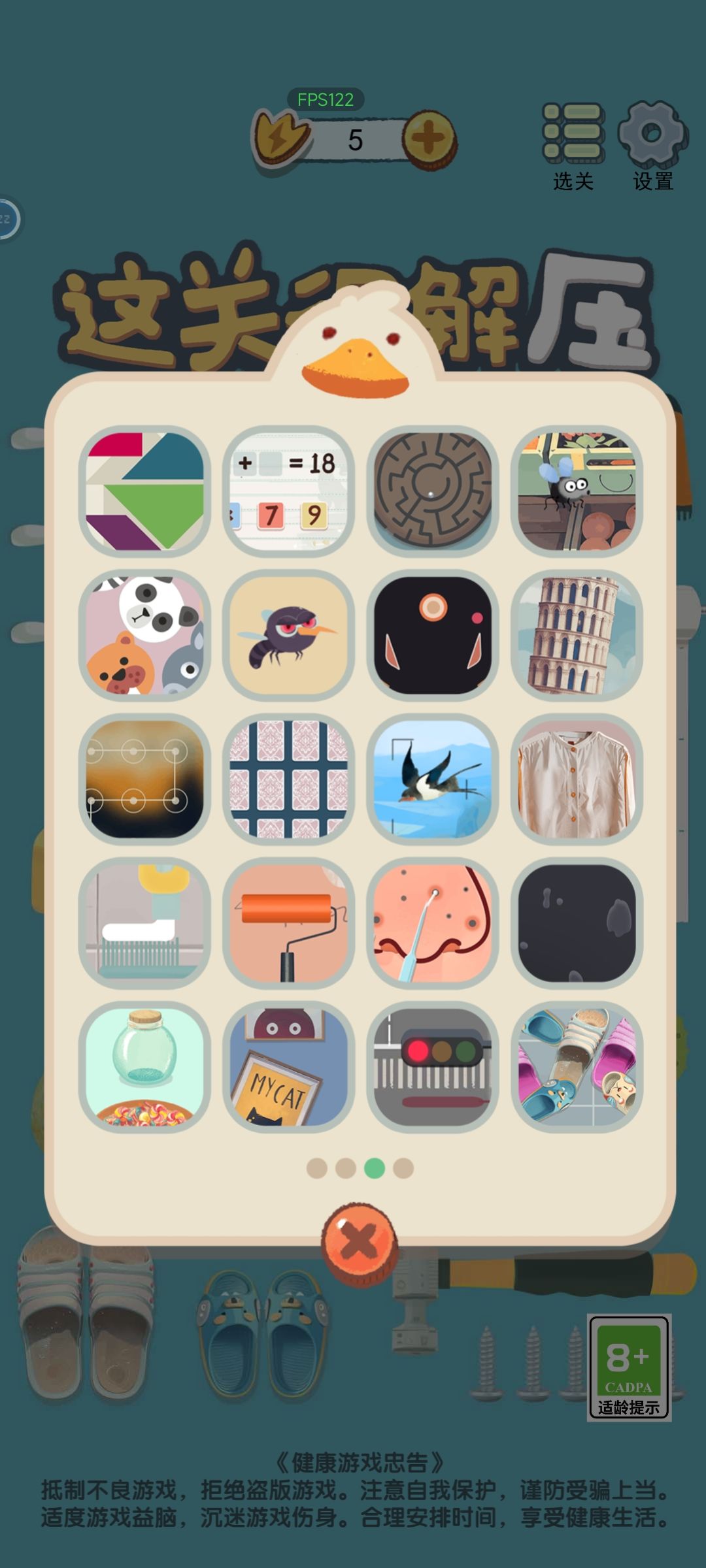Open the panda and bear animals level
The image size is (706, 1568).
click(144, 635)
